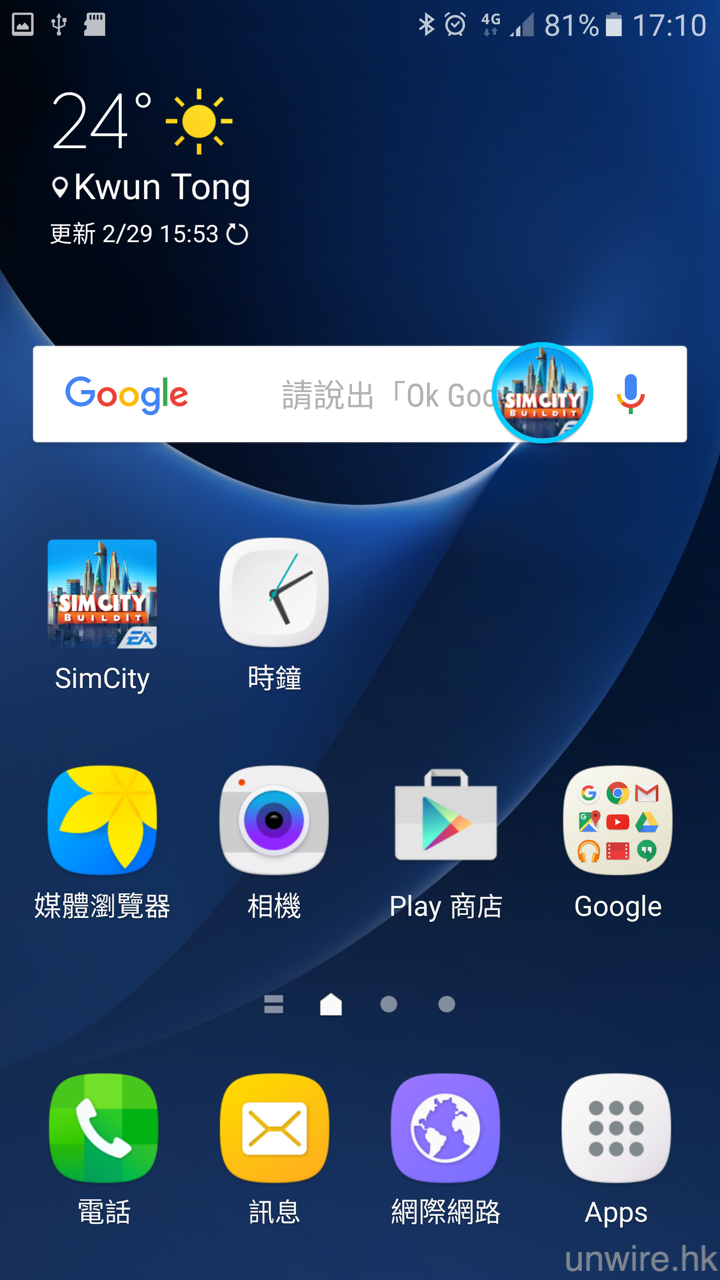Open the 電話 phone dialer
This screenshot has height=1280, width=720.
tap(104, 1128)
